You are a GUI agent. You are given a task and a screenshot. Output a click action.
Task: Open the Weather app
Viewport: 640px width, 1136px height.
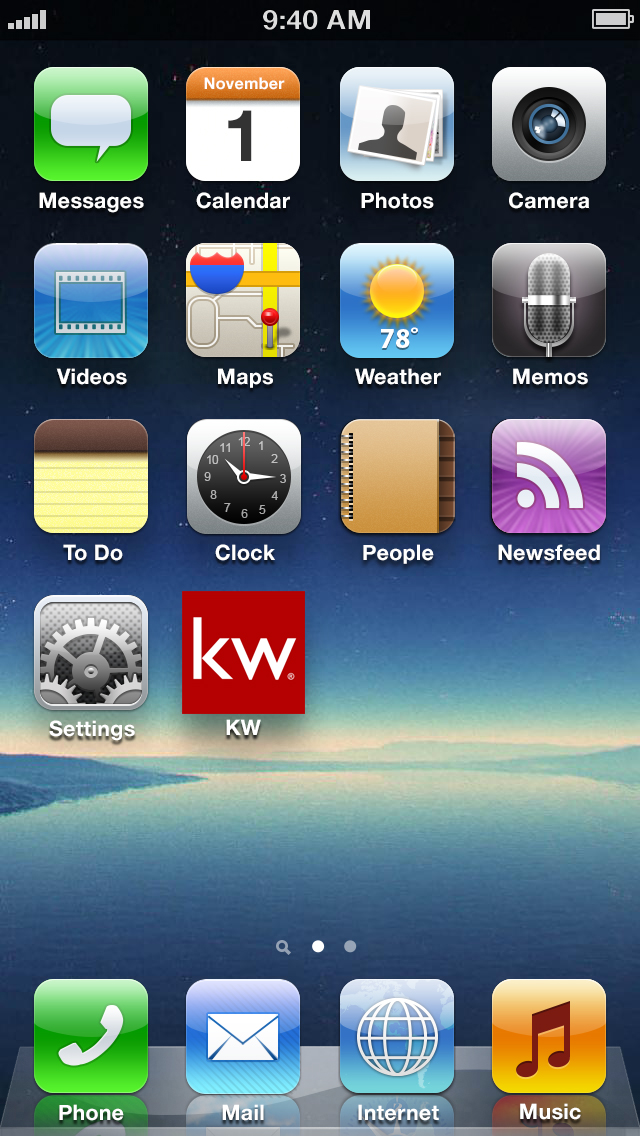tap(397, 300)
